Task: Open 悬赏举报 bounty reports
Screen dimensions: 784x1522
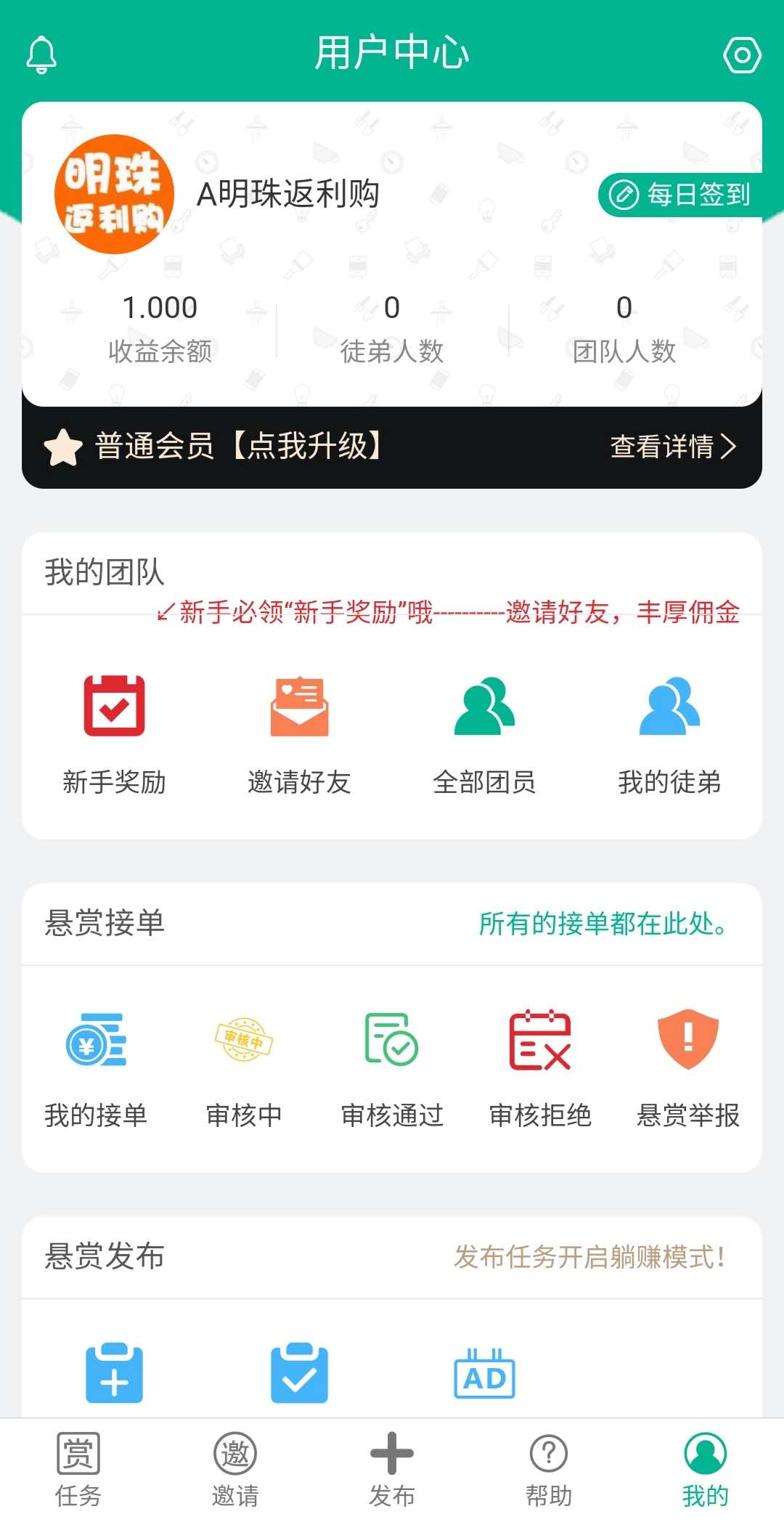Action: tap(688, 1069)
